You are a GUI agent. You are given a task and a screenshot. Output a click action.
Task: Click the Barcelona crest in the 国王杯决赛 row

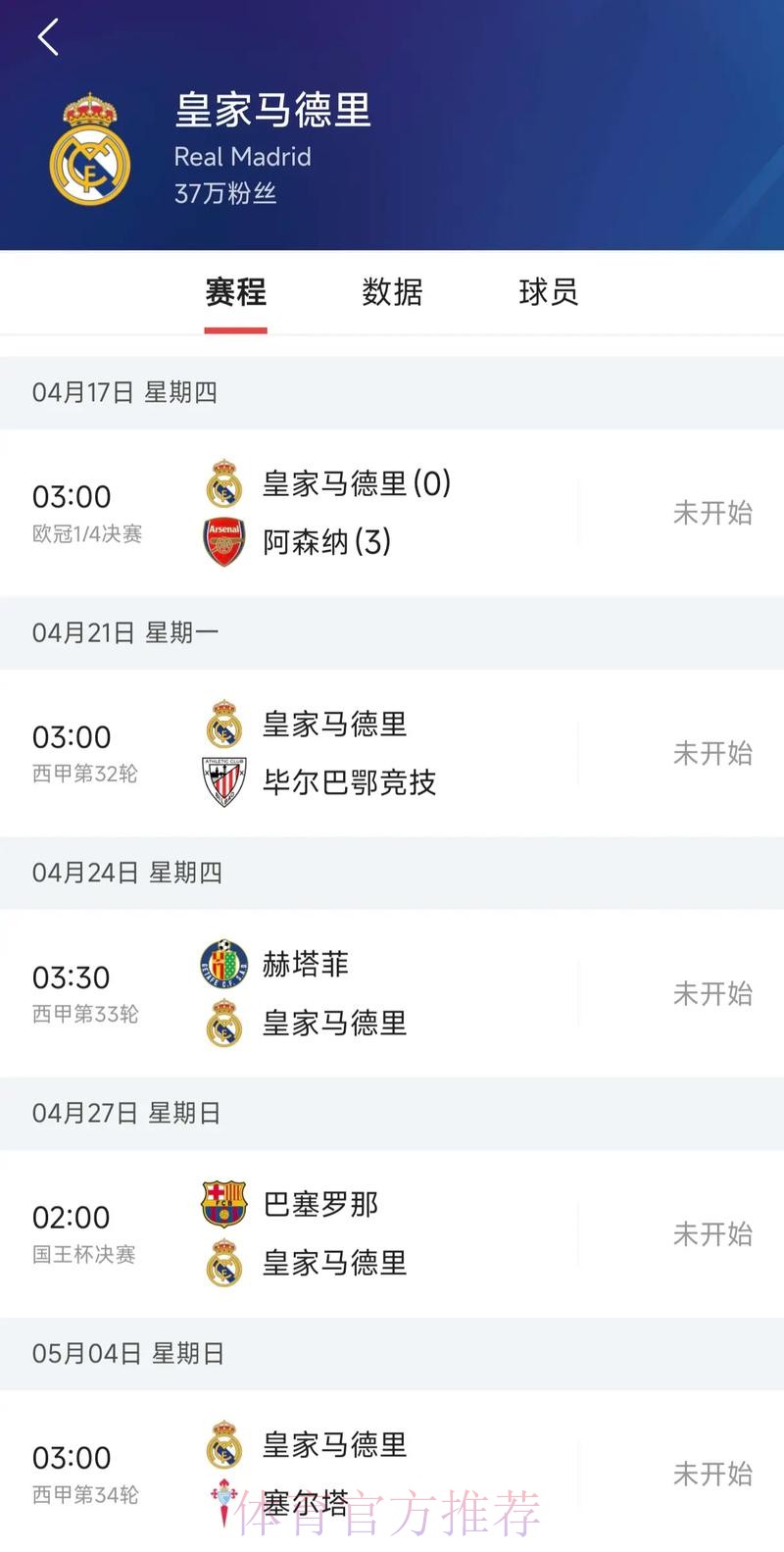click(223, 1204)
